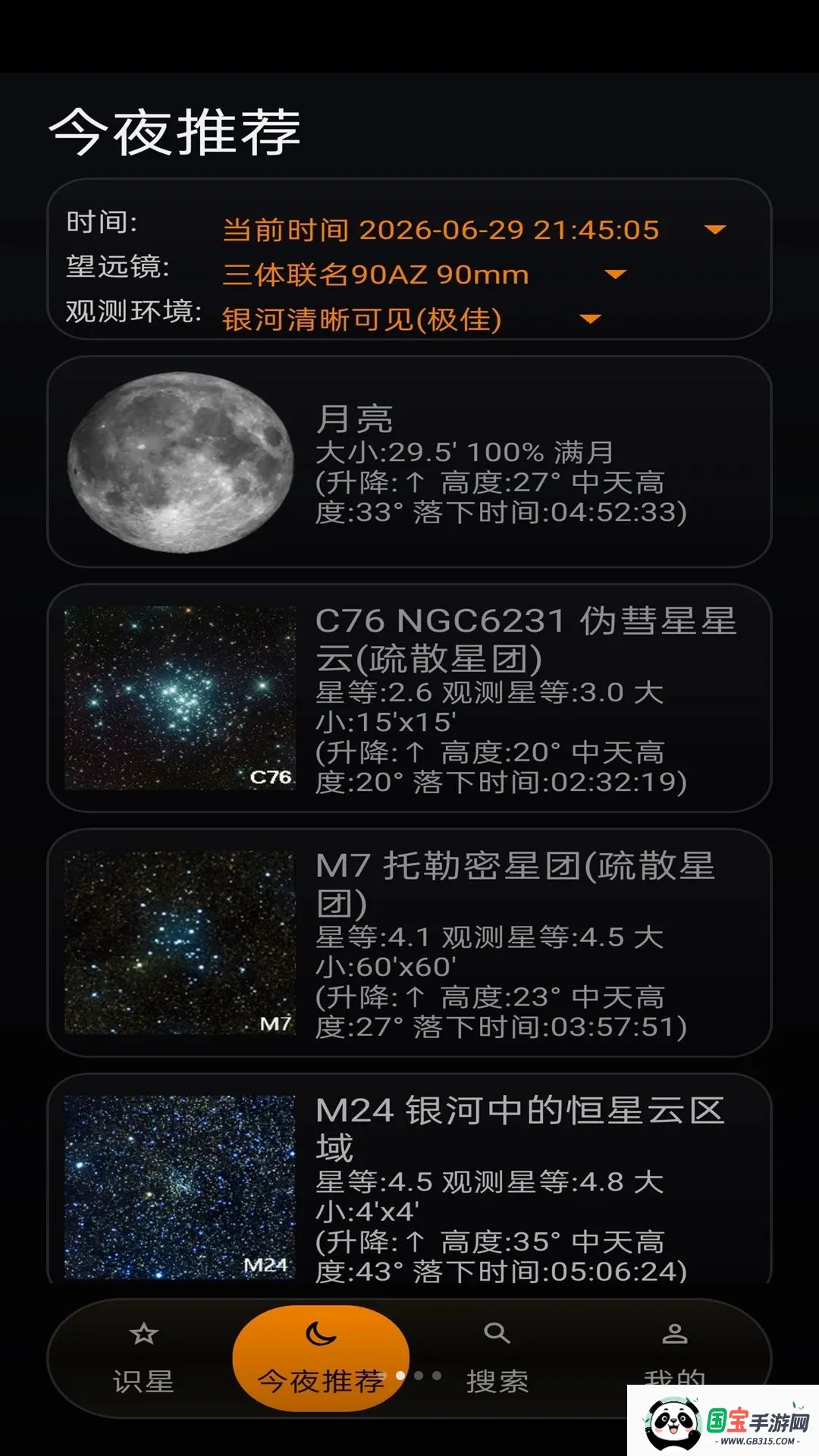Open the 月亮 (Moon) recommendation card
The image size is (819, 1456).
tap(409, 462)
